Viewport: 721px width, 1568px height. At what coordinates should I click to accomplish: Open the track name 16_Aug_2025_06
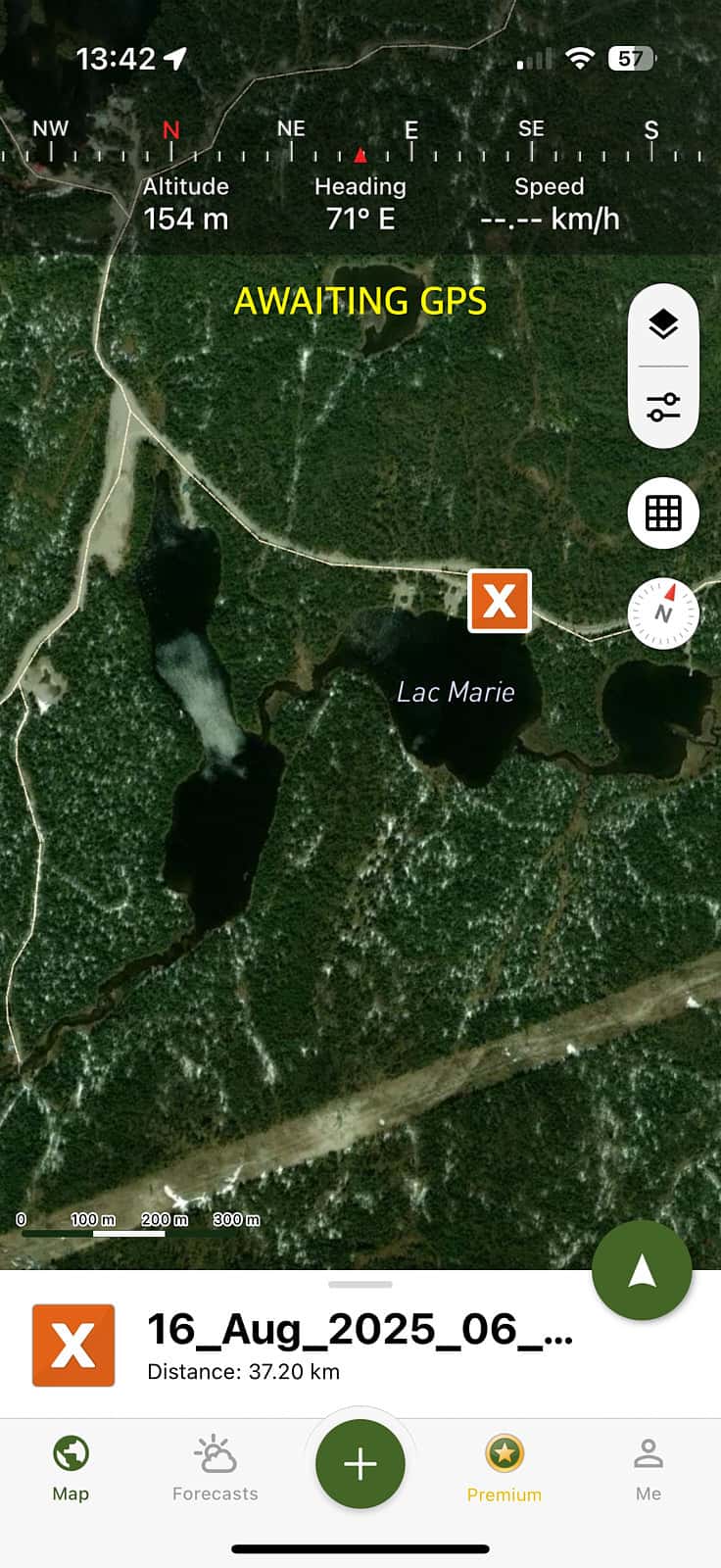[x=360, y=1330]
